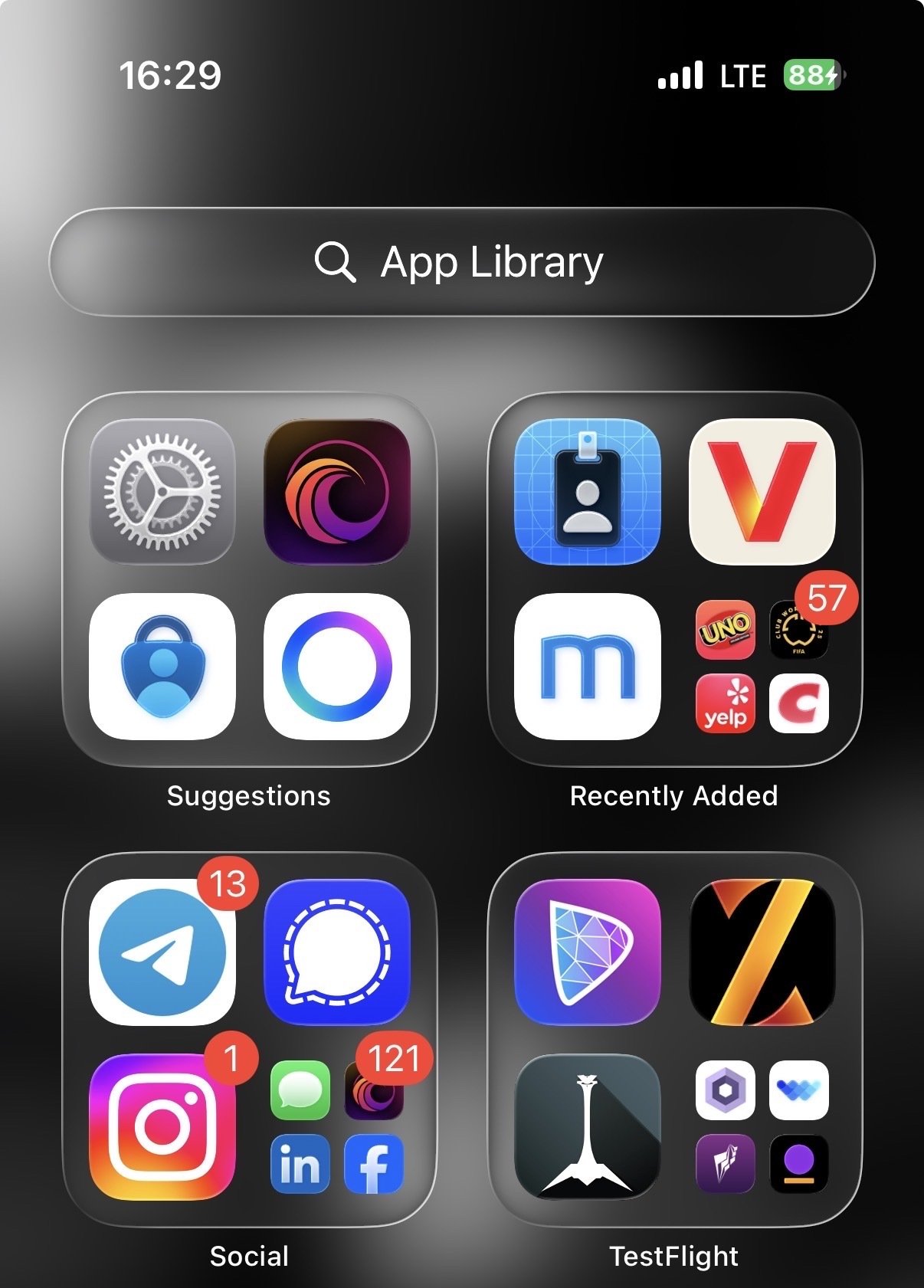Open the blue letter m app
Viewport: 924px width, 1288px height.
(588, 667)
